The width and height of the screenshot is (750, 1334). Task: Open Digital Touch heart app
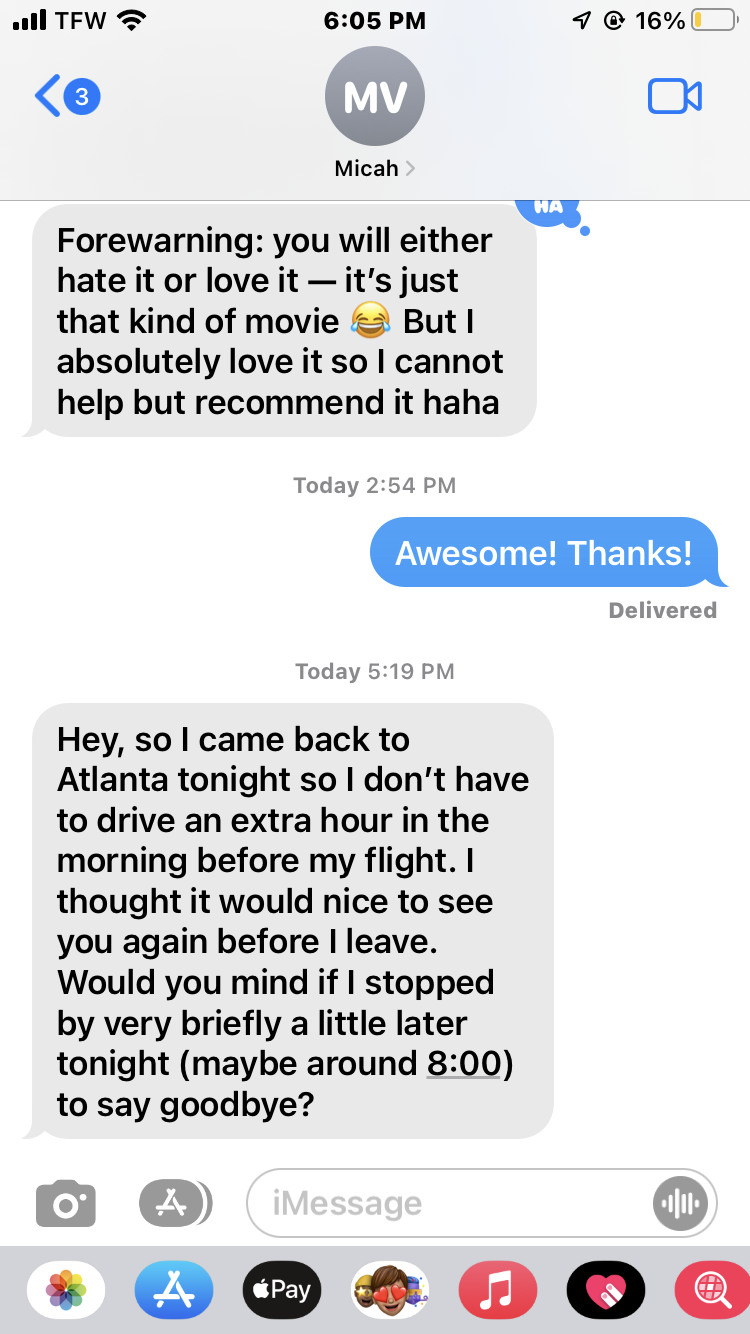click(605, 1290)
